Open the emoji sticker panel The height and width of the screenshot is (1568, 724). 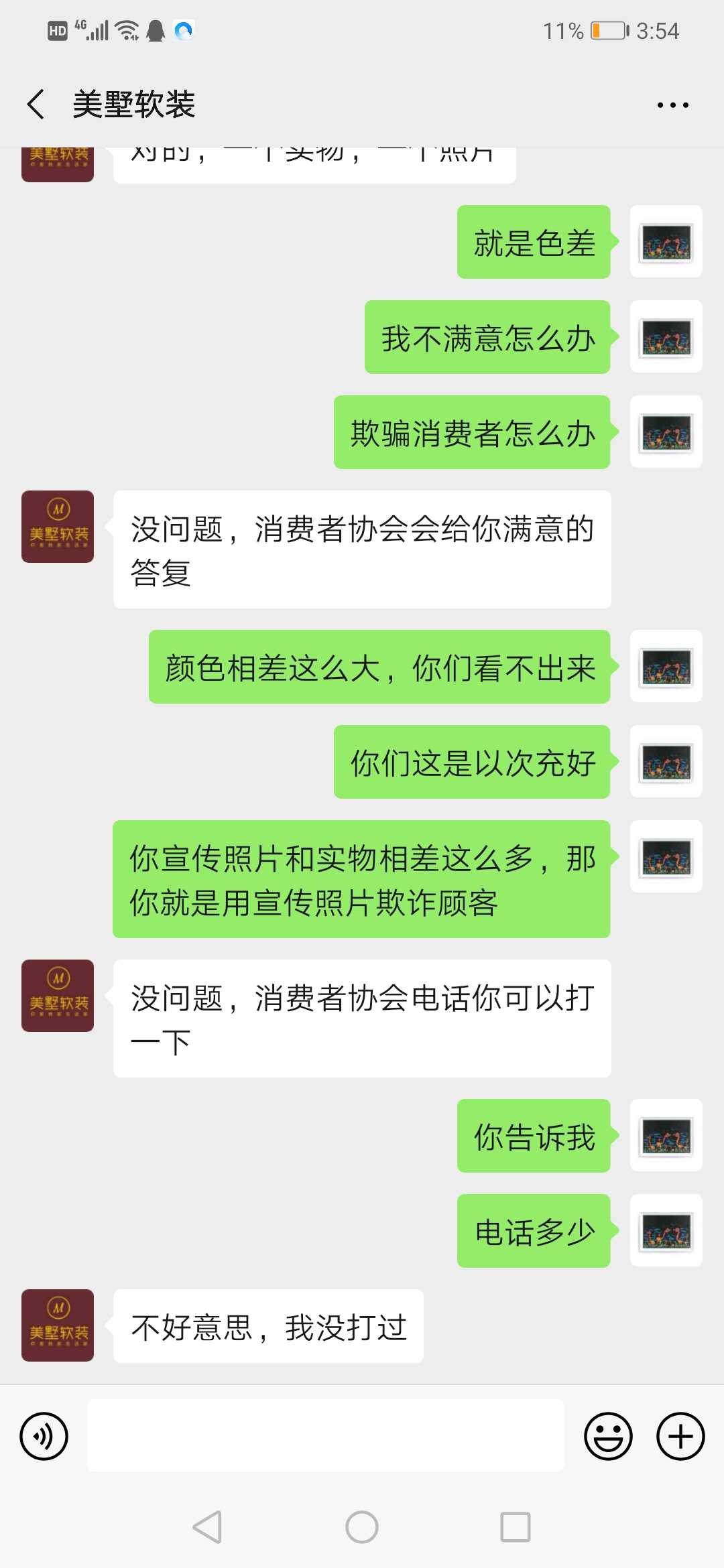608,1436
